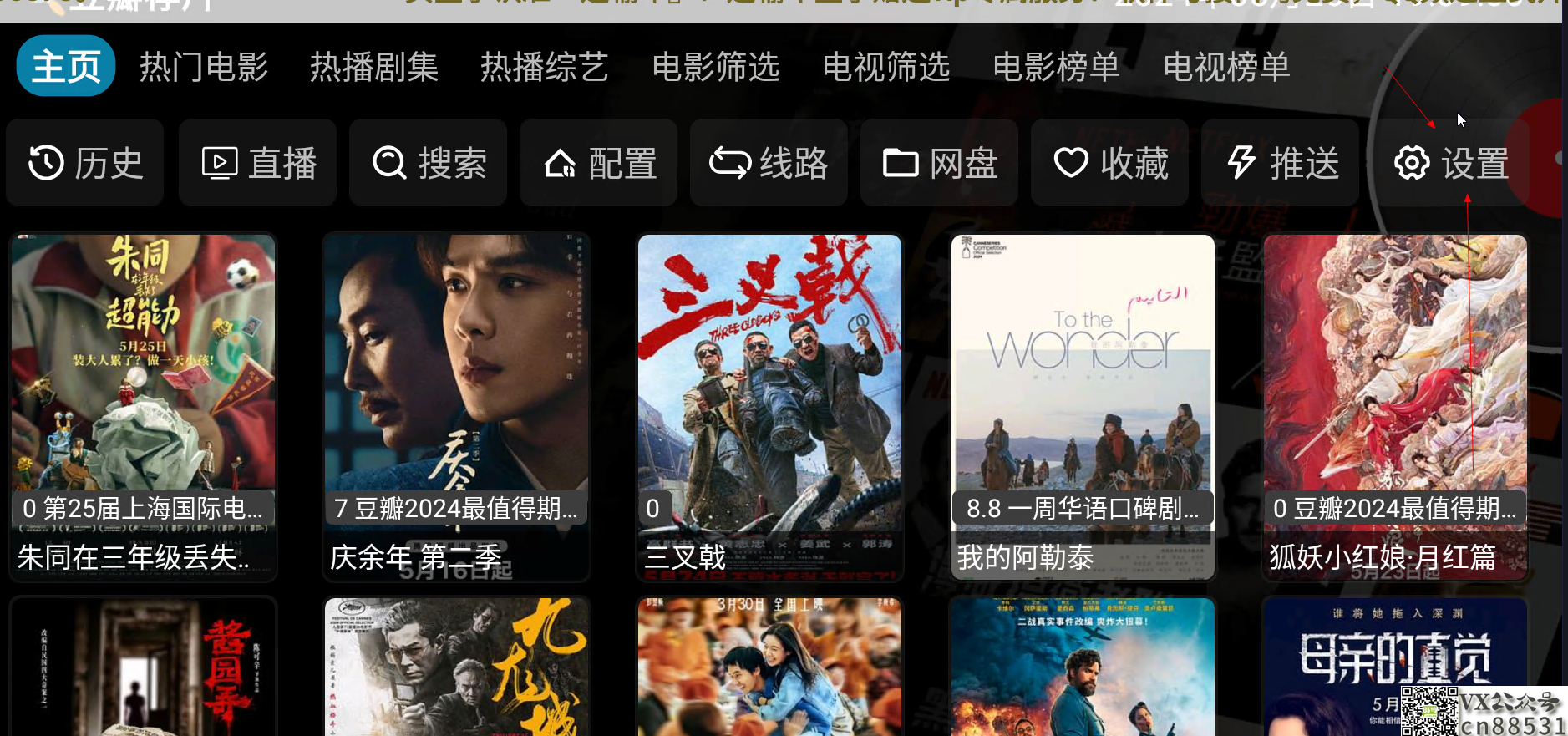Open the 三叉戟 movie card
This screenshot has height=736, width=1568.
[769, 407]
